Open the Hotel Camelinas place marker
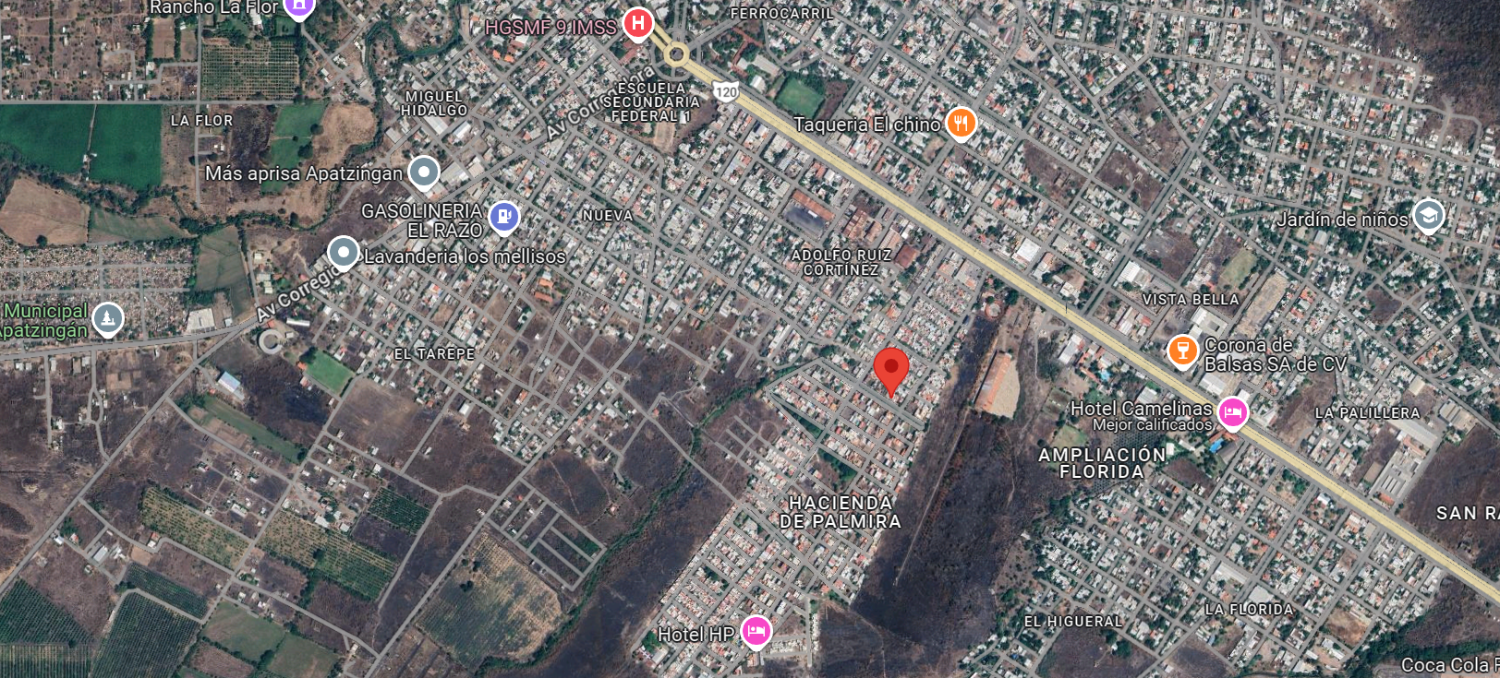The image size is (1500, 678). pos(1233,411)
